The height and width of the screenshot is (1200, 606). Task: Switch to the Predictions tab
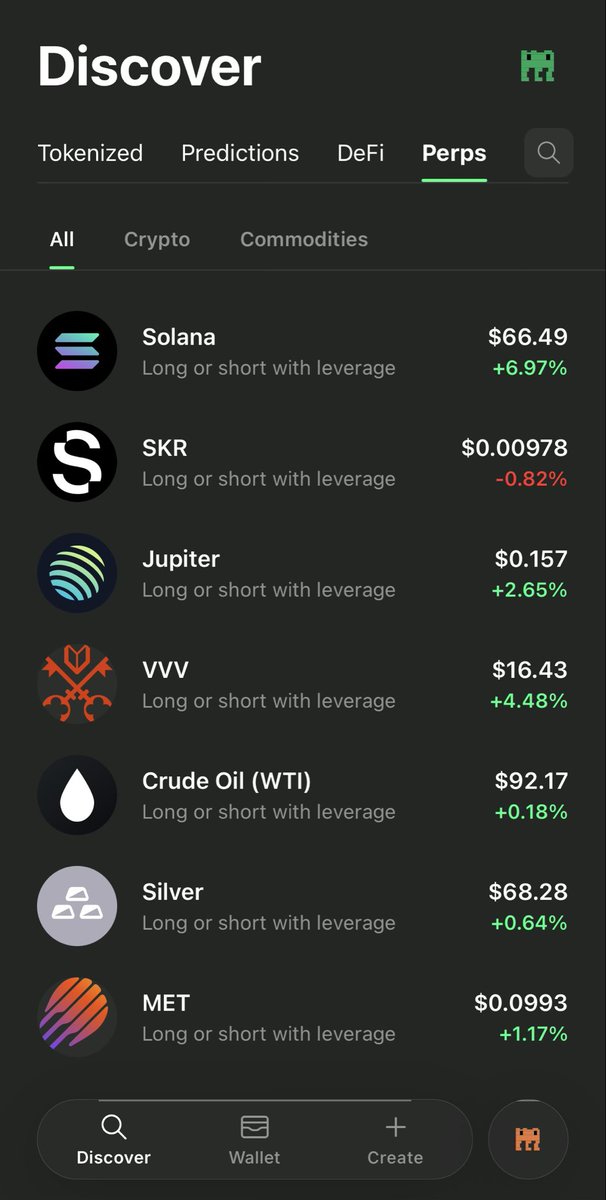coord(240,153)
